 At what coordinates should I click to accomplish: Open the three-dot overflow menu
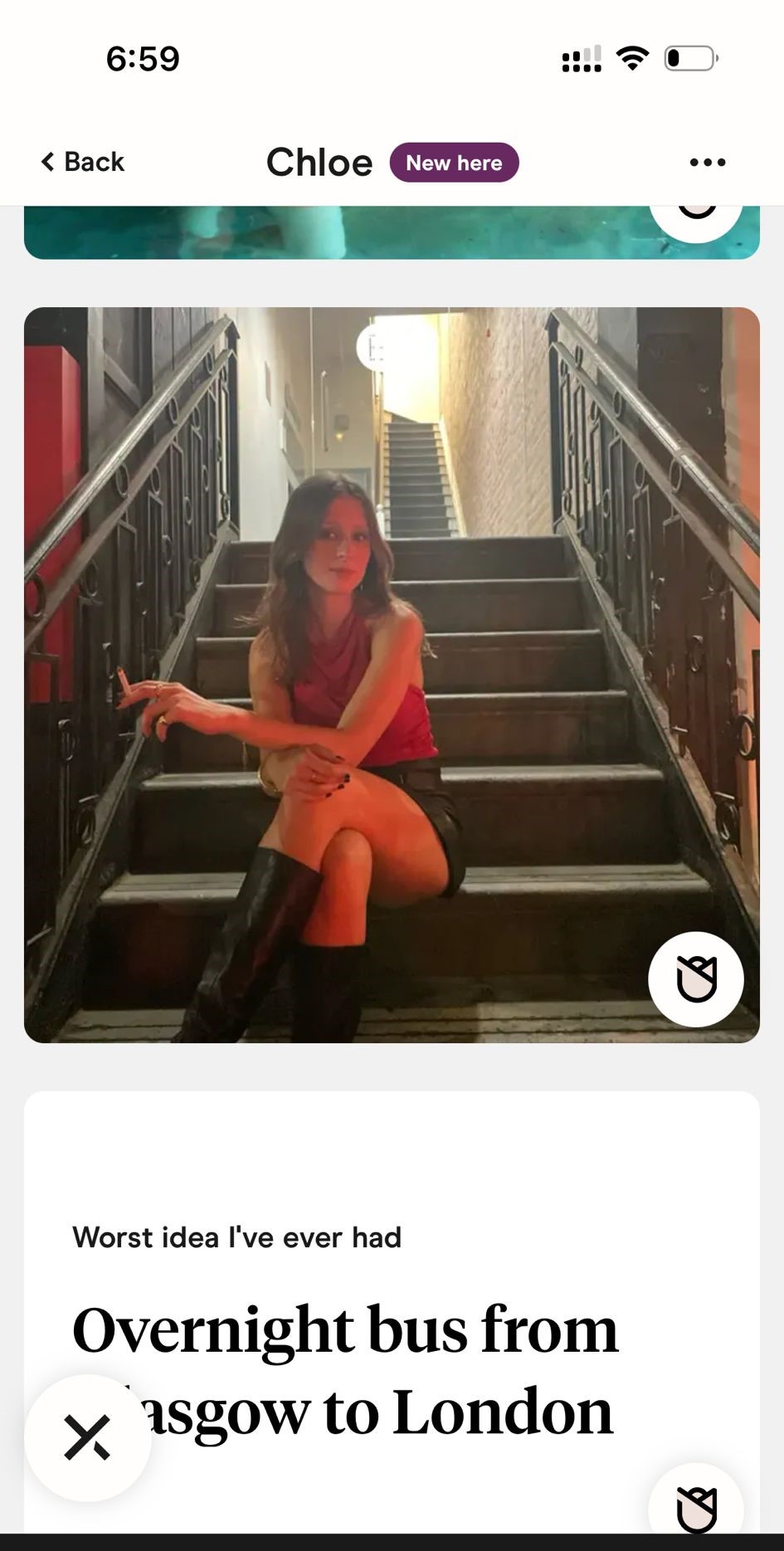point(707,163)
